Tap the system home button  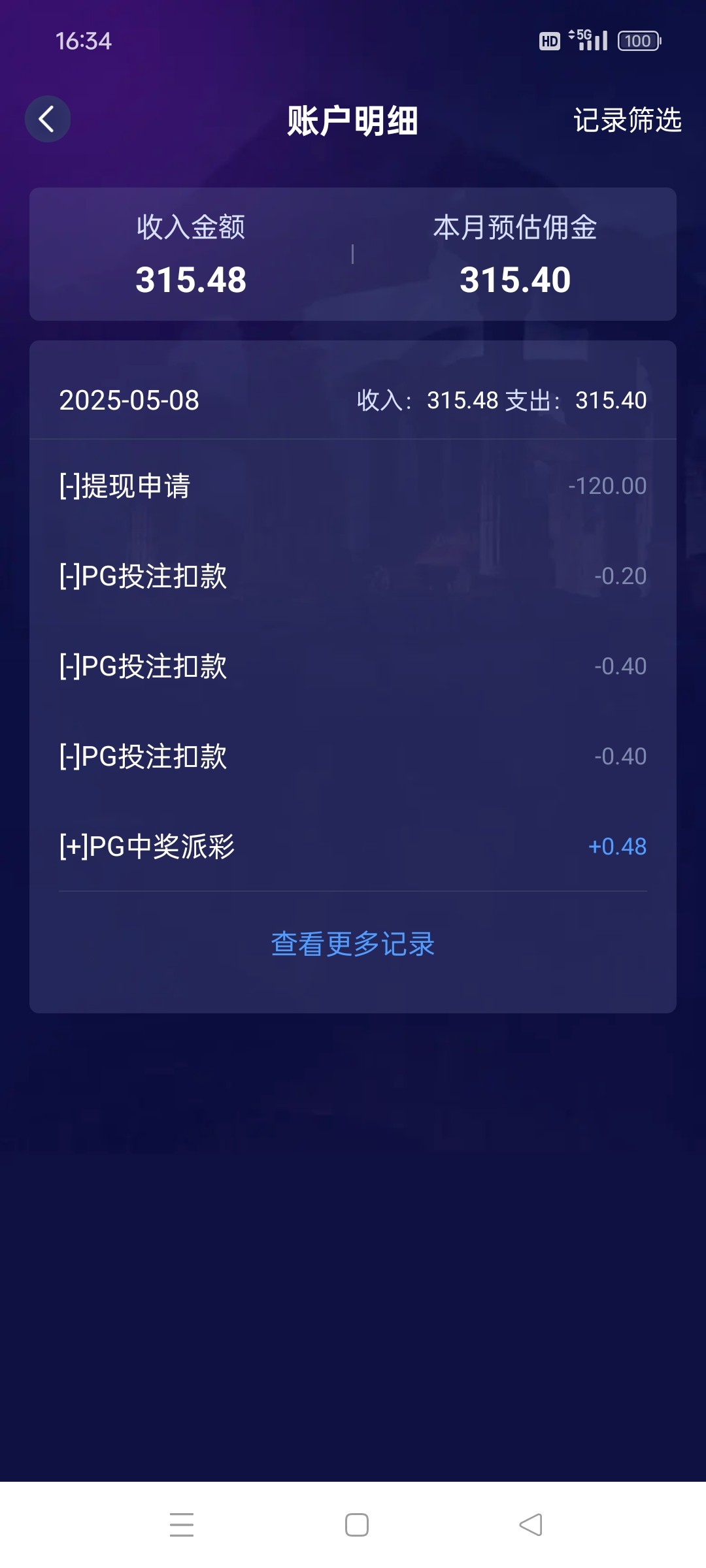pos(357,1525)
